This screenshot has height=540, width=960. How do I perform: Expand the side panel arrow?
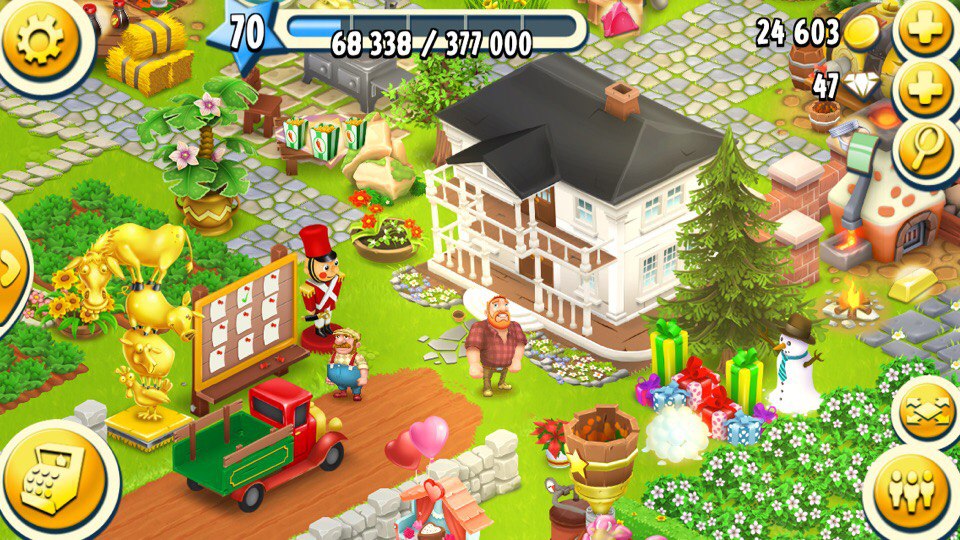click(x=8, y=268)
